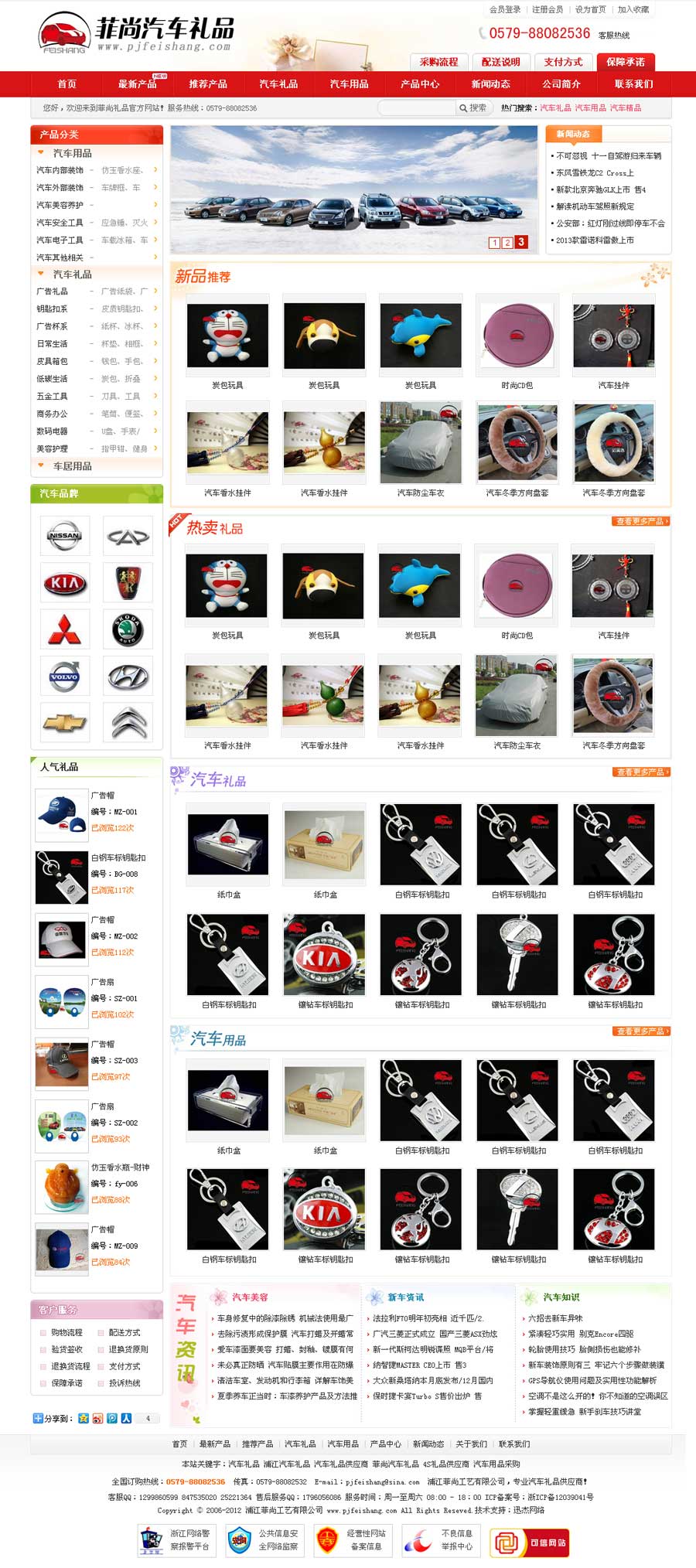Tap the 会员登录 link in the header

click(504, 9)
